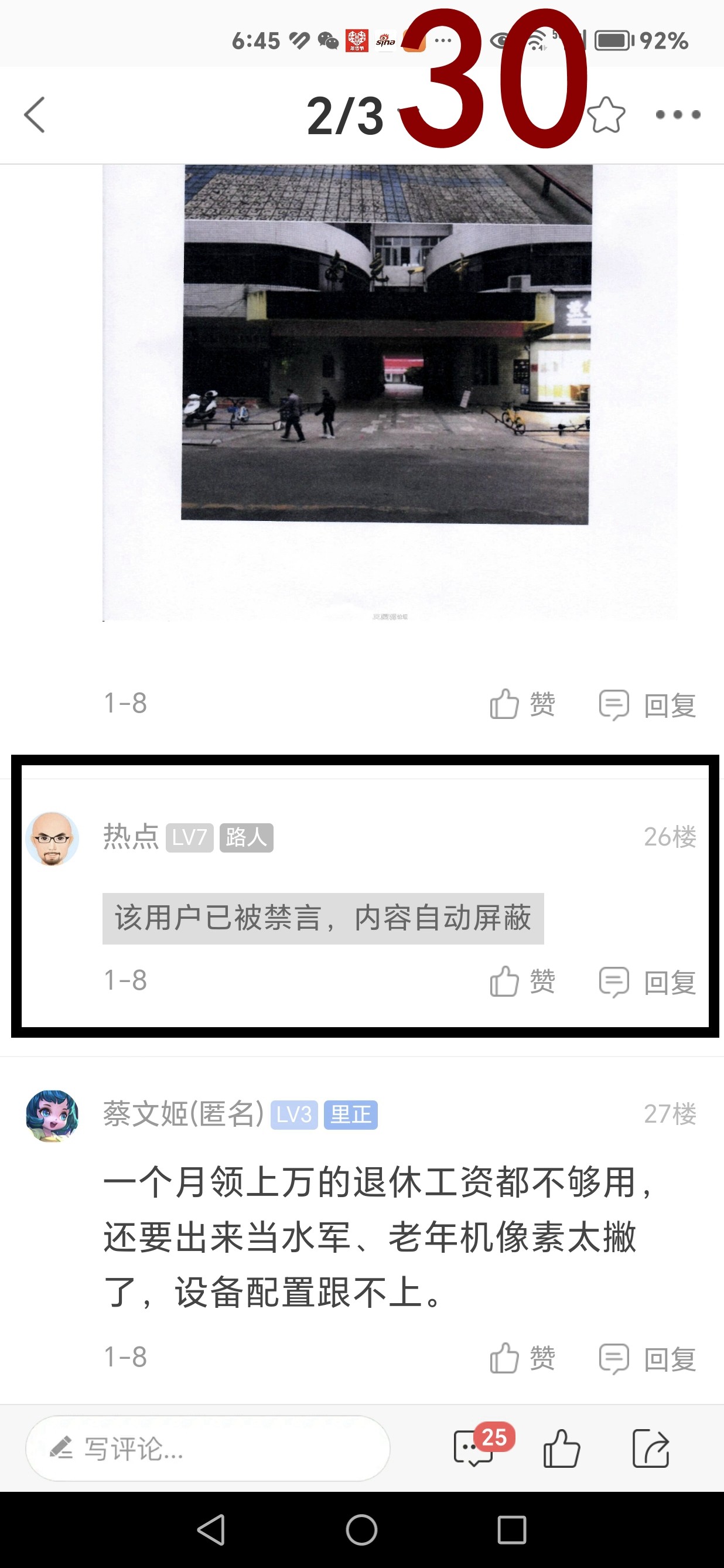Favorite this thread with the star icon

click(x=606, y=114)
